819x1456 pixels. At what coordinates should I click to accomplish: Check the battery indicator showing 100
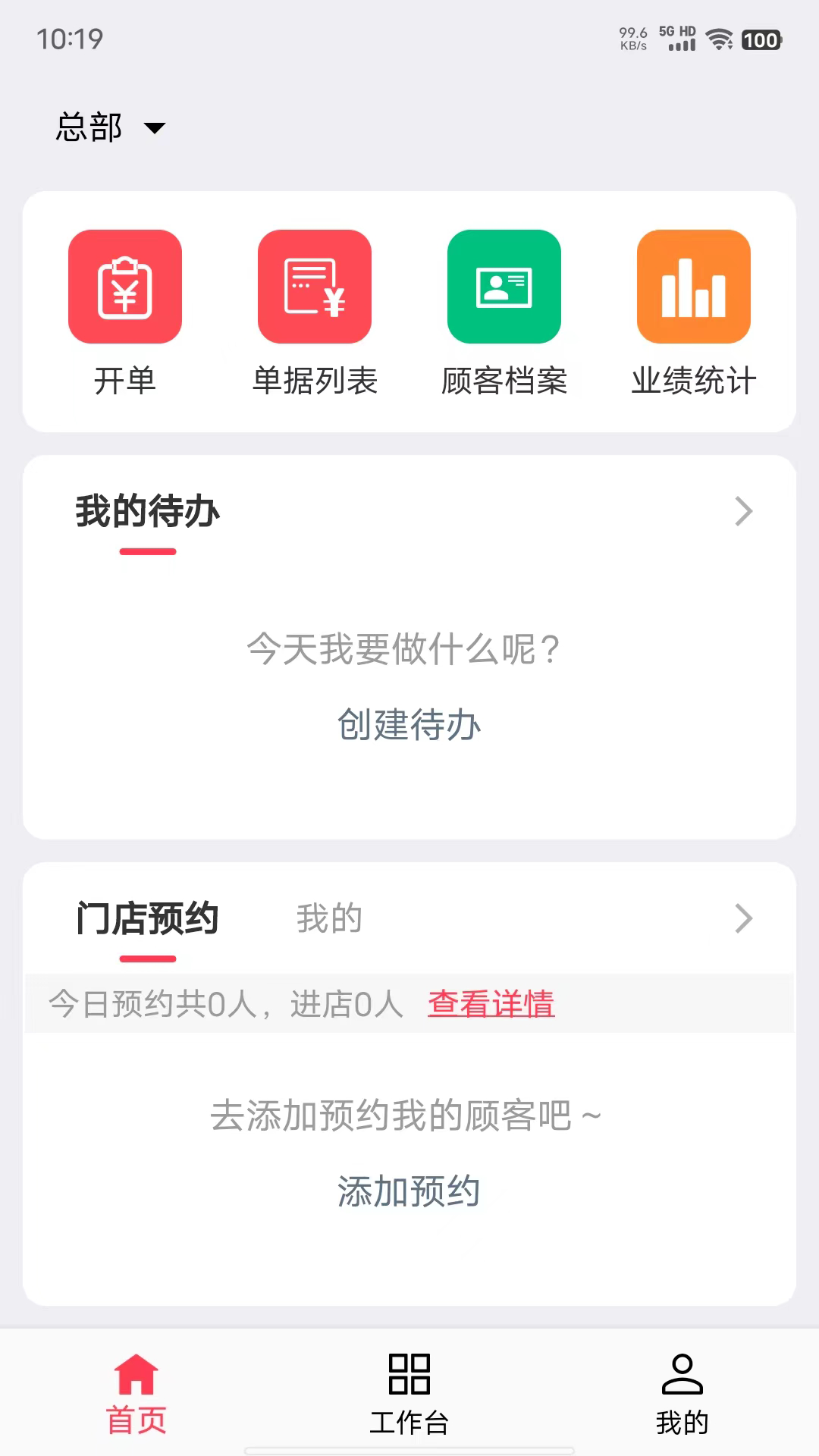tap(761, 38)
